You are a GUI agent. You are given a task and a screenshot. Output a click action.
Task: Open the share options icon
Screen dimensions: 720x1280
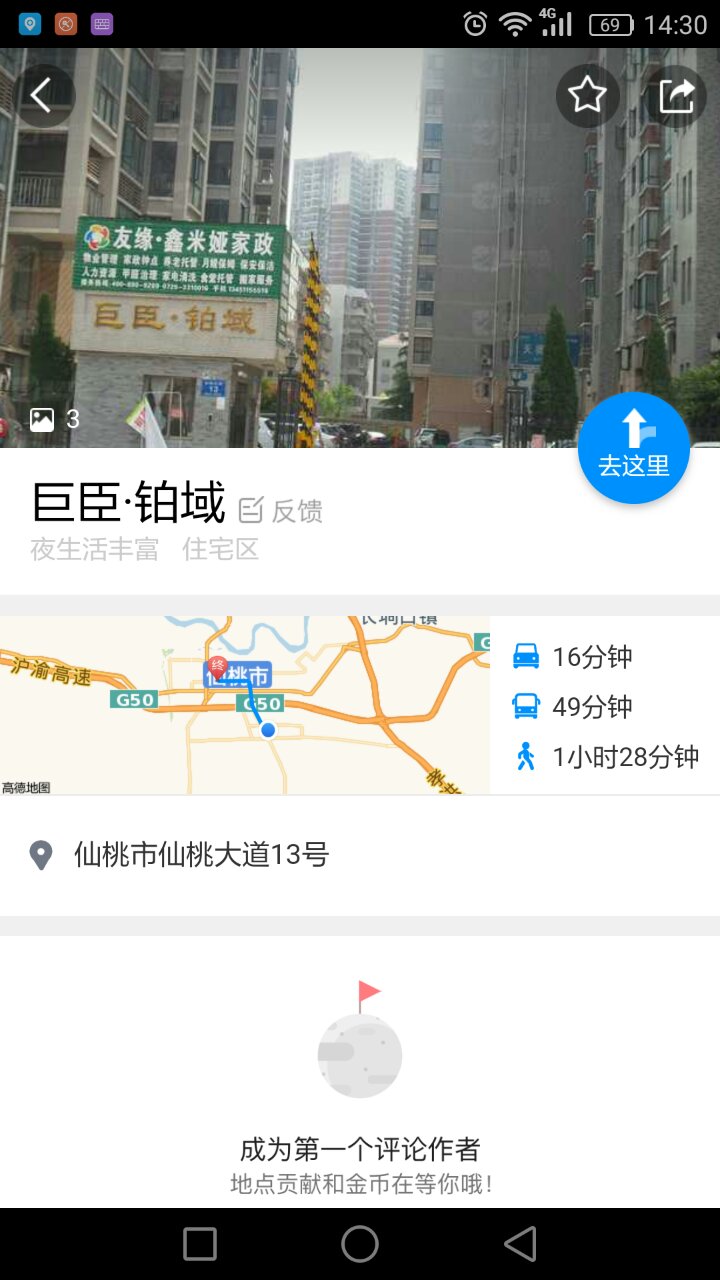677,95
